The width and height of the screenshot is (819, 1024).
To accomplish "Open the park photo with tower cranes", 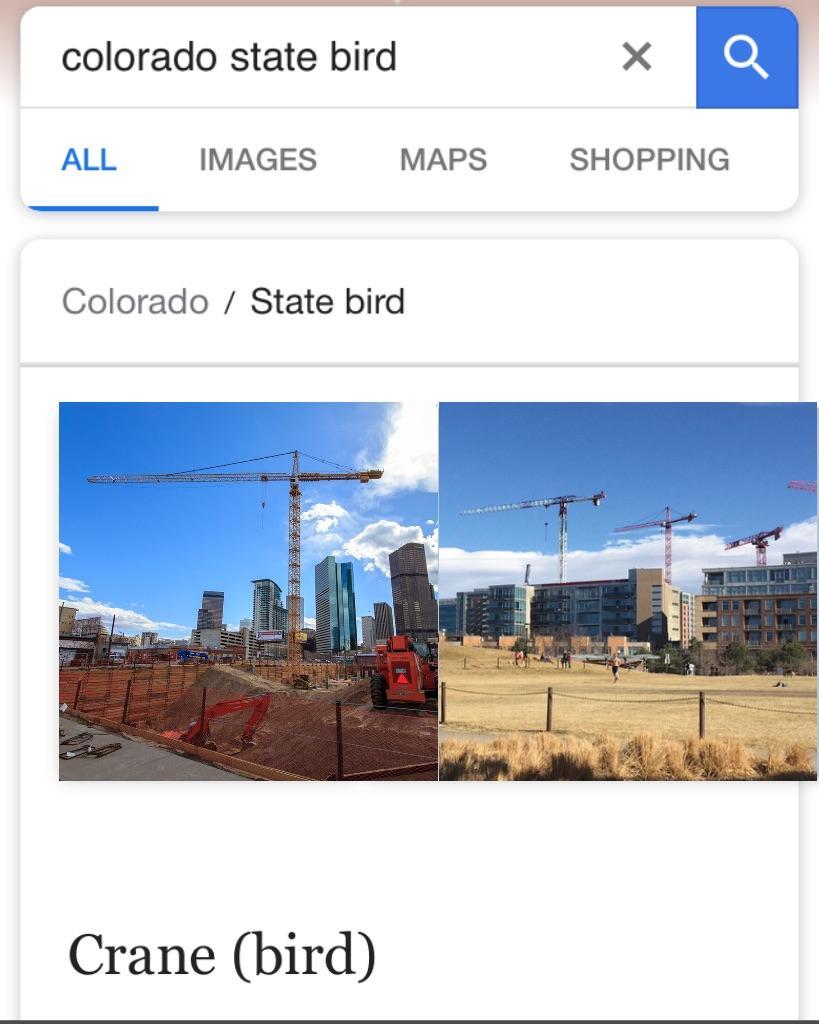I will pos(628,590).
